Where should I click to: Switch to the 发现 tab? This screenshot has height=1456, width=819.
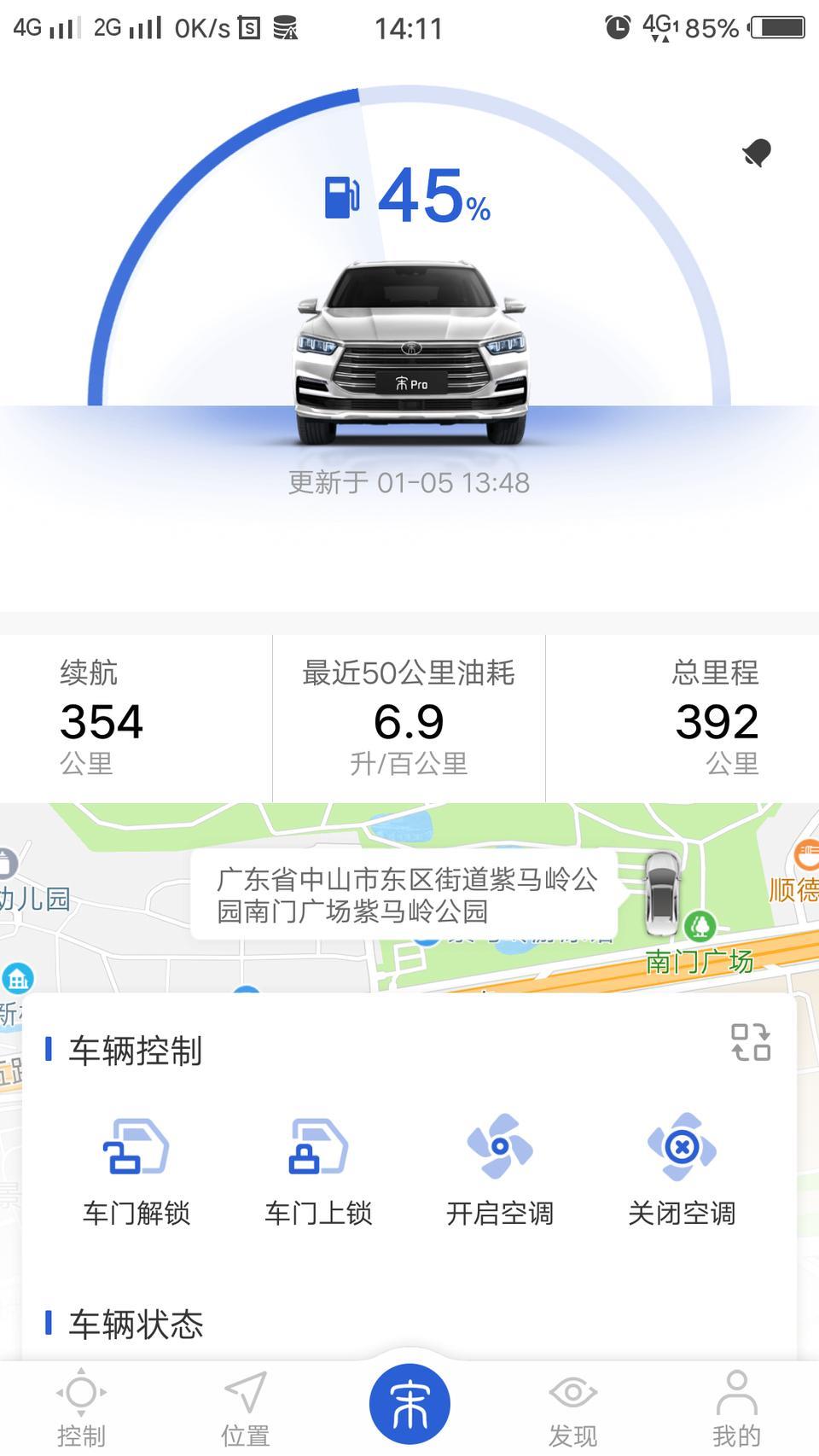click(x=572, y=1408)
